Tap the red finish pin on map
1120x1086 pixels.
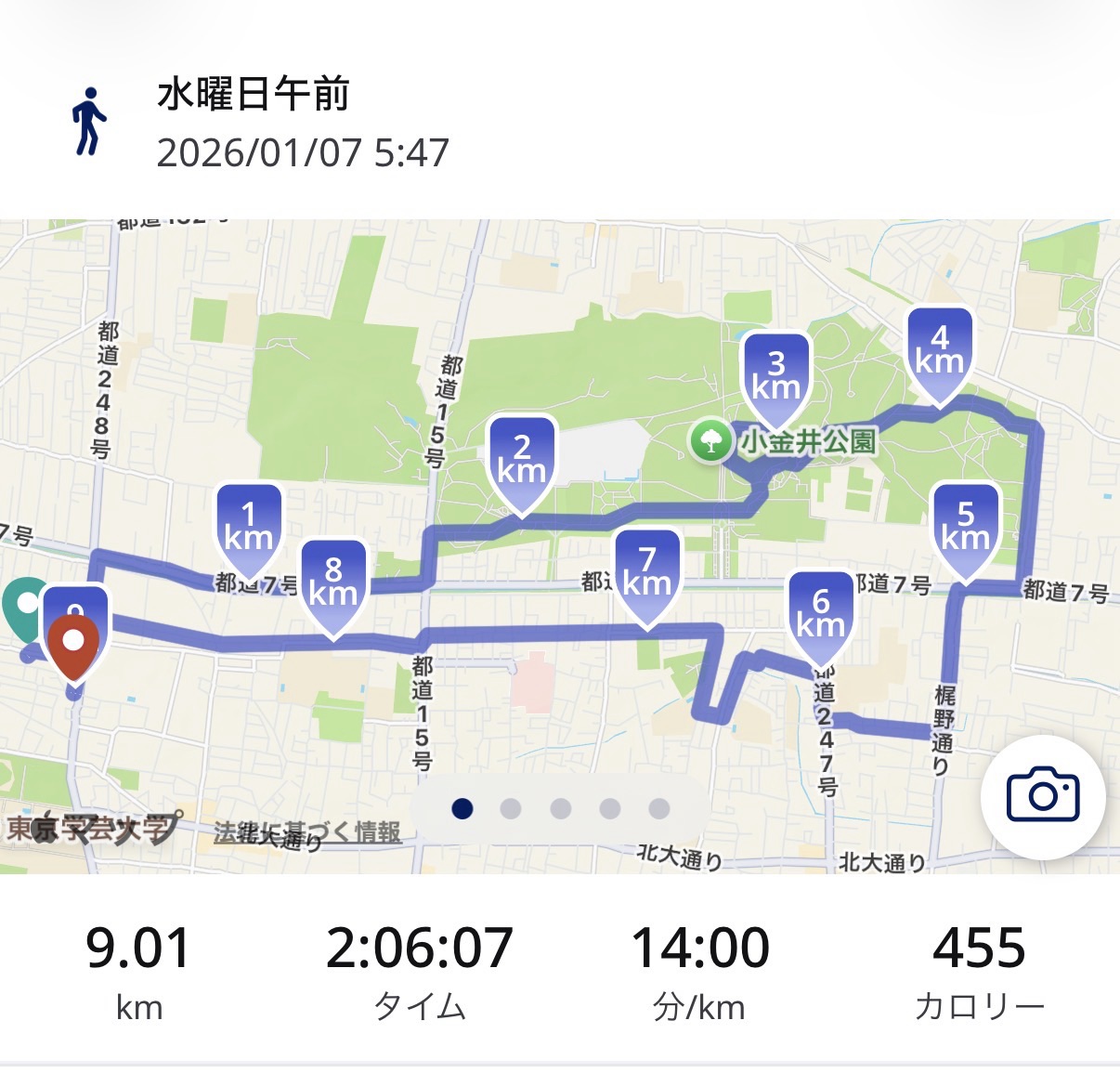point(73,646)
